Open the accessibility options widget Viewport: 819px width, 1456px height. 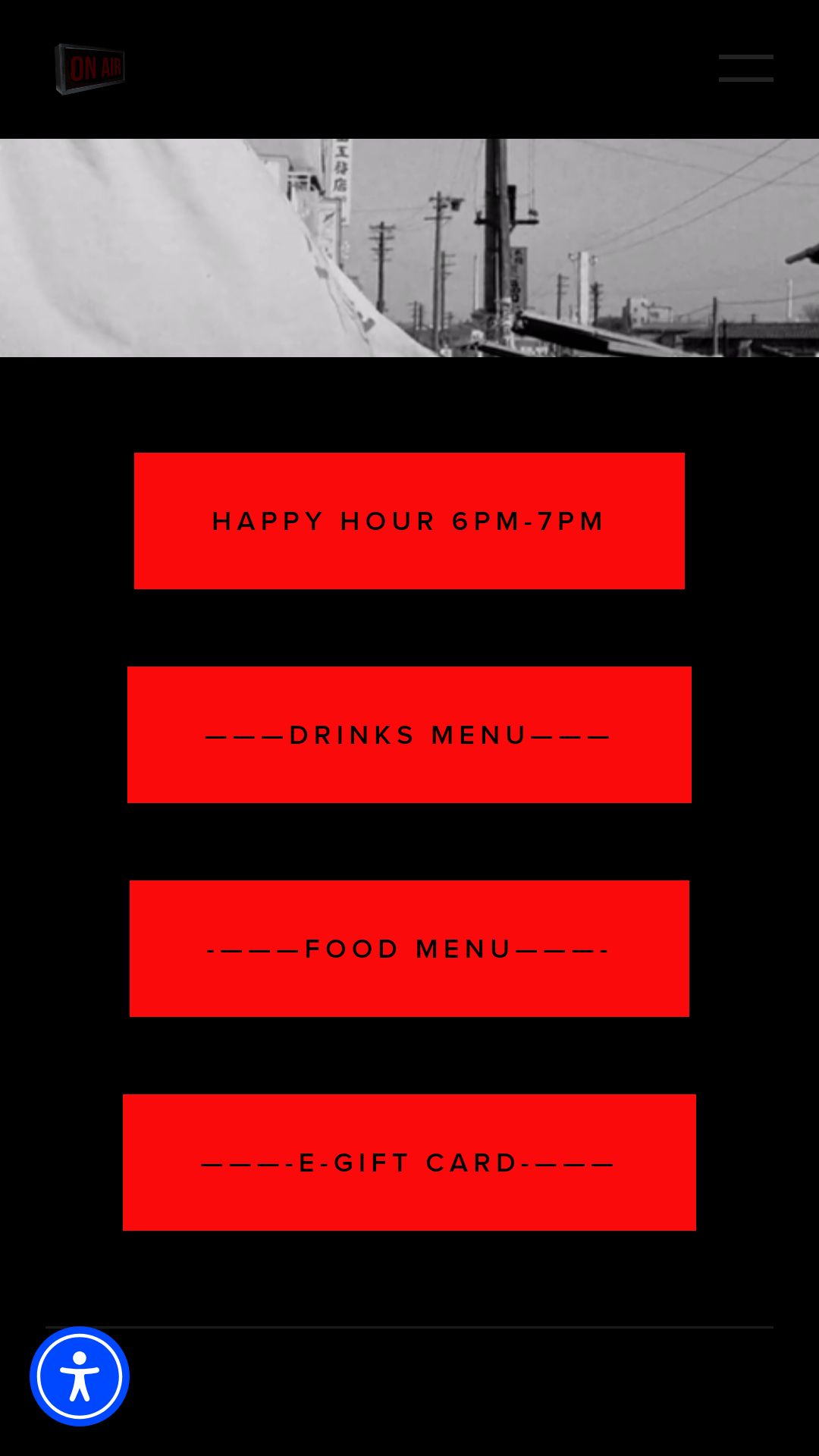tap(80, 1376)
